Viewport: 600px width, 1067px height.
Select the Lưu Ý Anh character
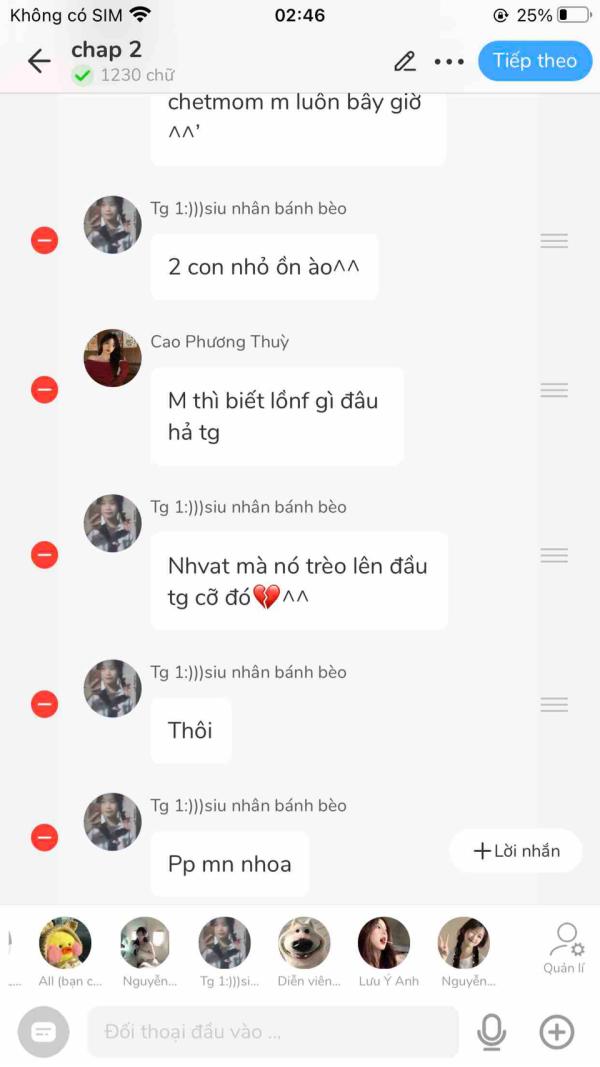(x=384, y=943)
